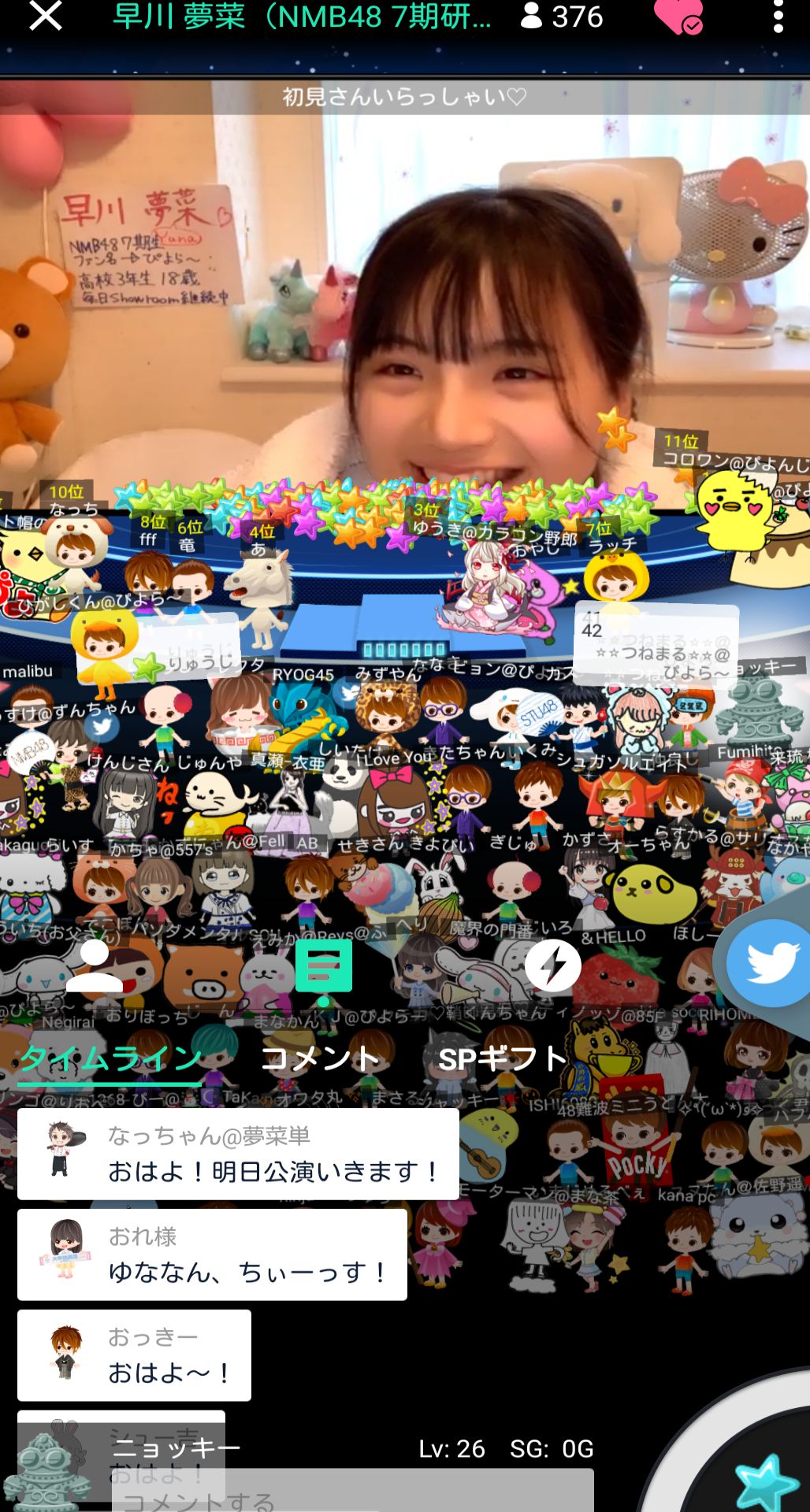Switch to the タイムライン tab
The image size is (810, 1512).
coord(110,1059)
